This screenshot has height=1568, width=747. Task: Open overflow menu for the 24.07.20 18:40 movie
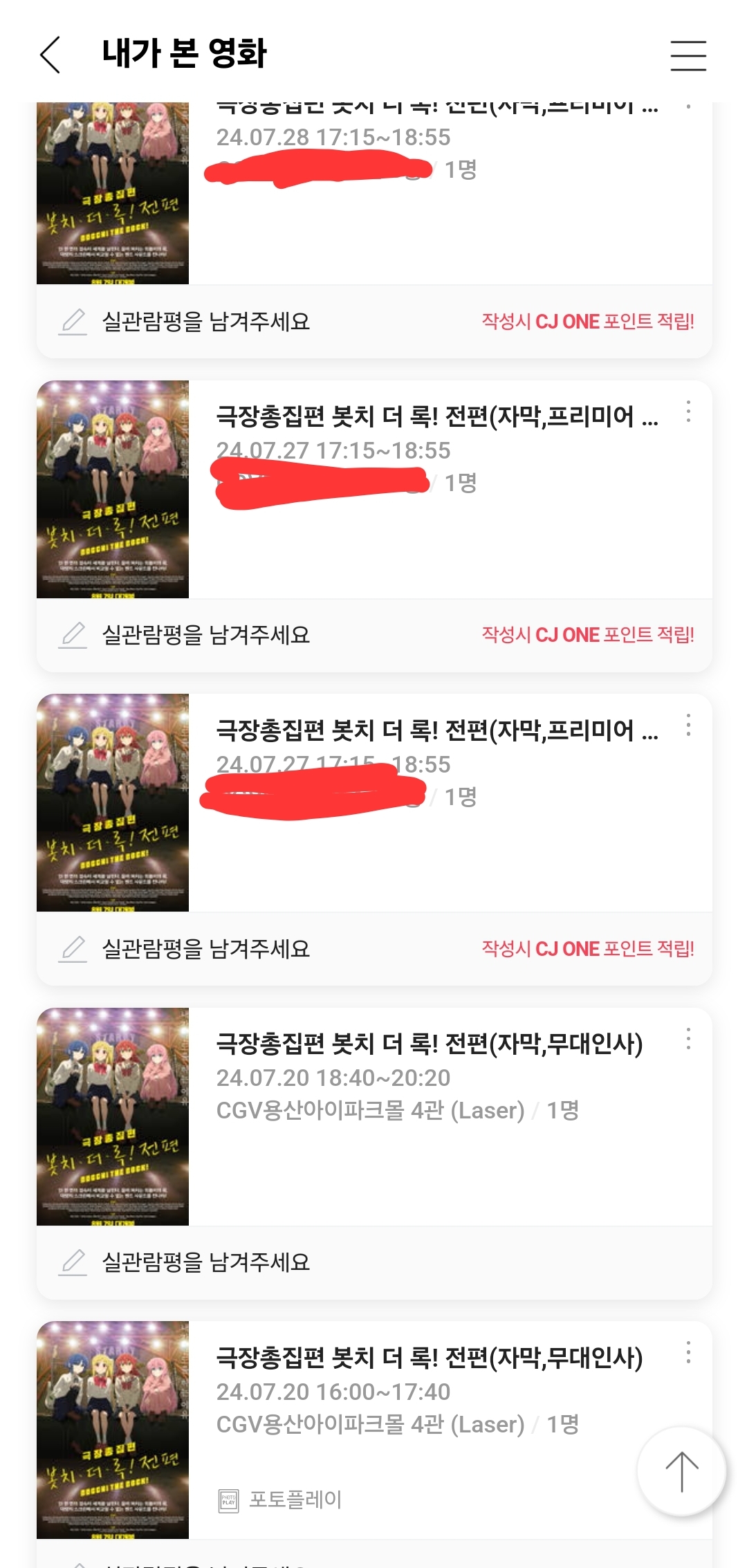click(688, 1039)
